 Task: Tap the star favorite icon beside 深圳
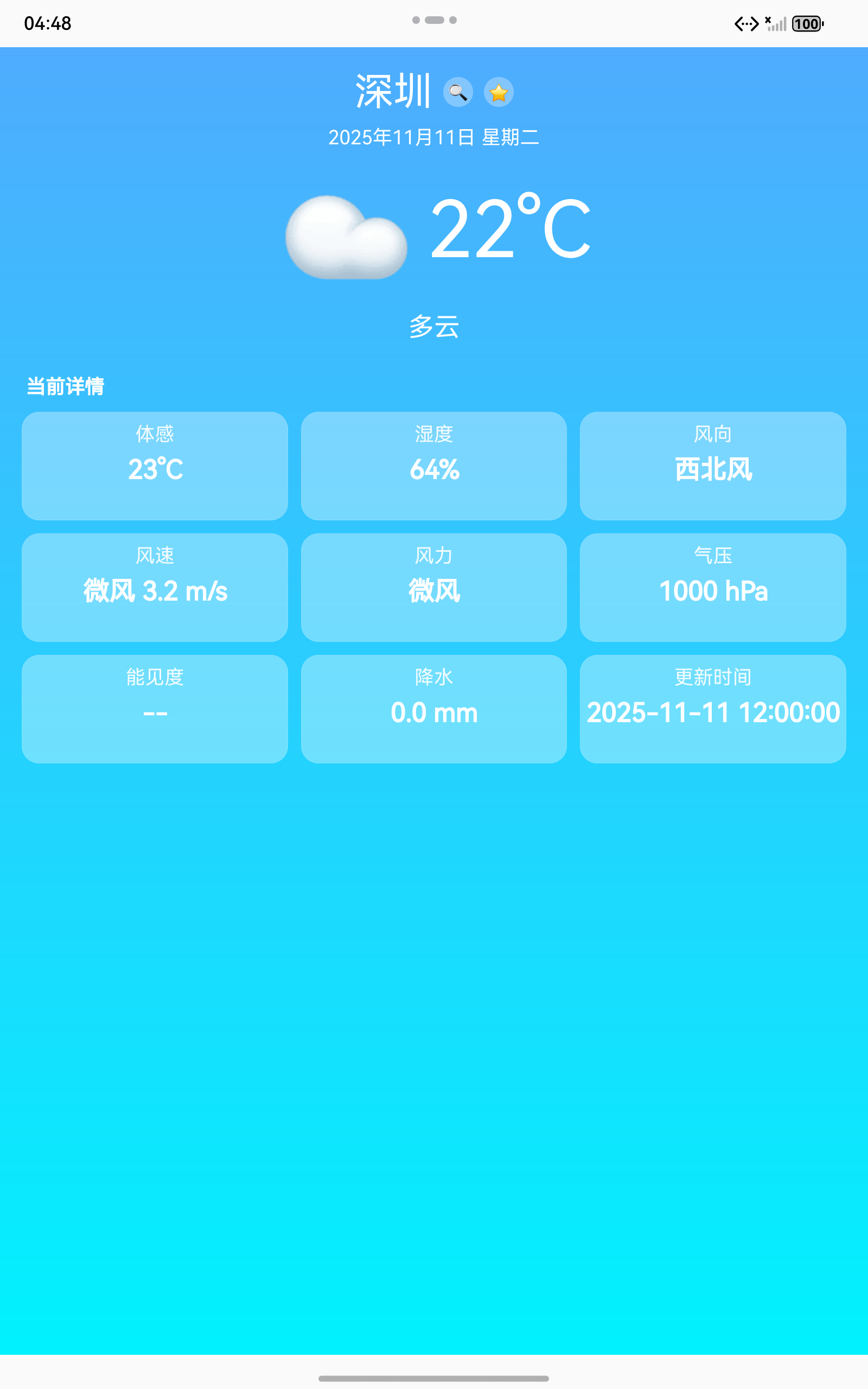pyautogui.click(x=499, y=92)
